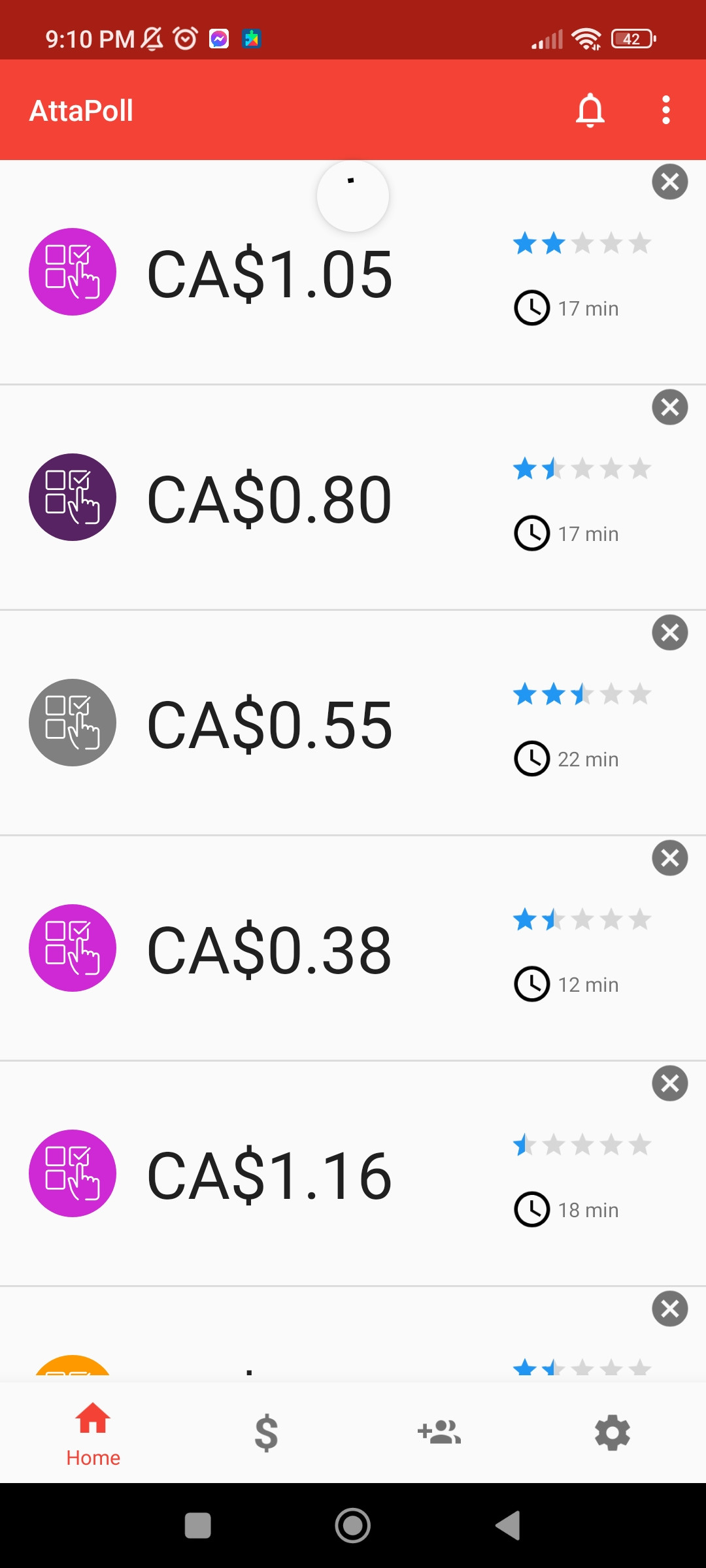Dismiss the CA$0.80 survey
Image resolution: width=706 pixels, height=1568 pixels.
tap(670, 407)
